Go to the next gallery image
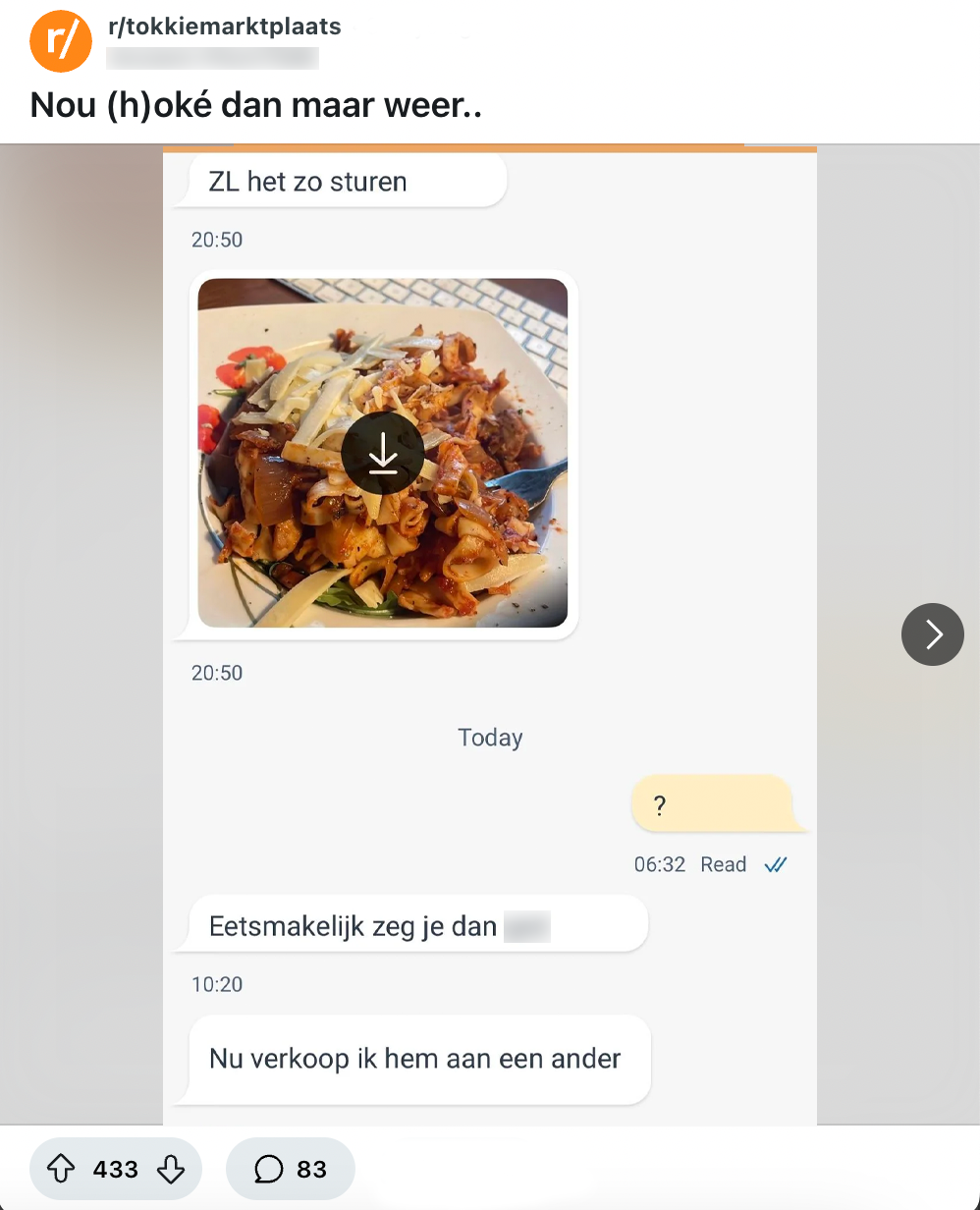 (932, 634)
